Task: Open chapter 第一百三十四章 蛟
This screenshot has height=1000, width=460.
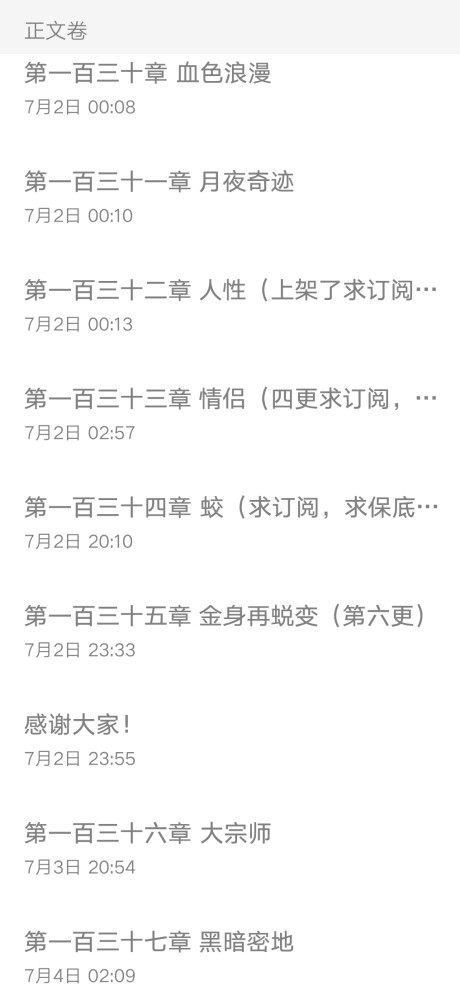Action: pos(230,523)
